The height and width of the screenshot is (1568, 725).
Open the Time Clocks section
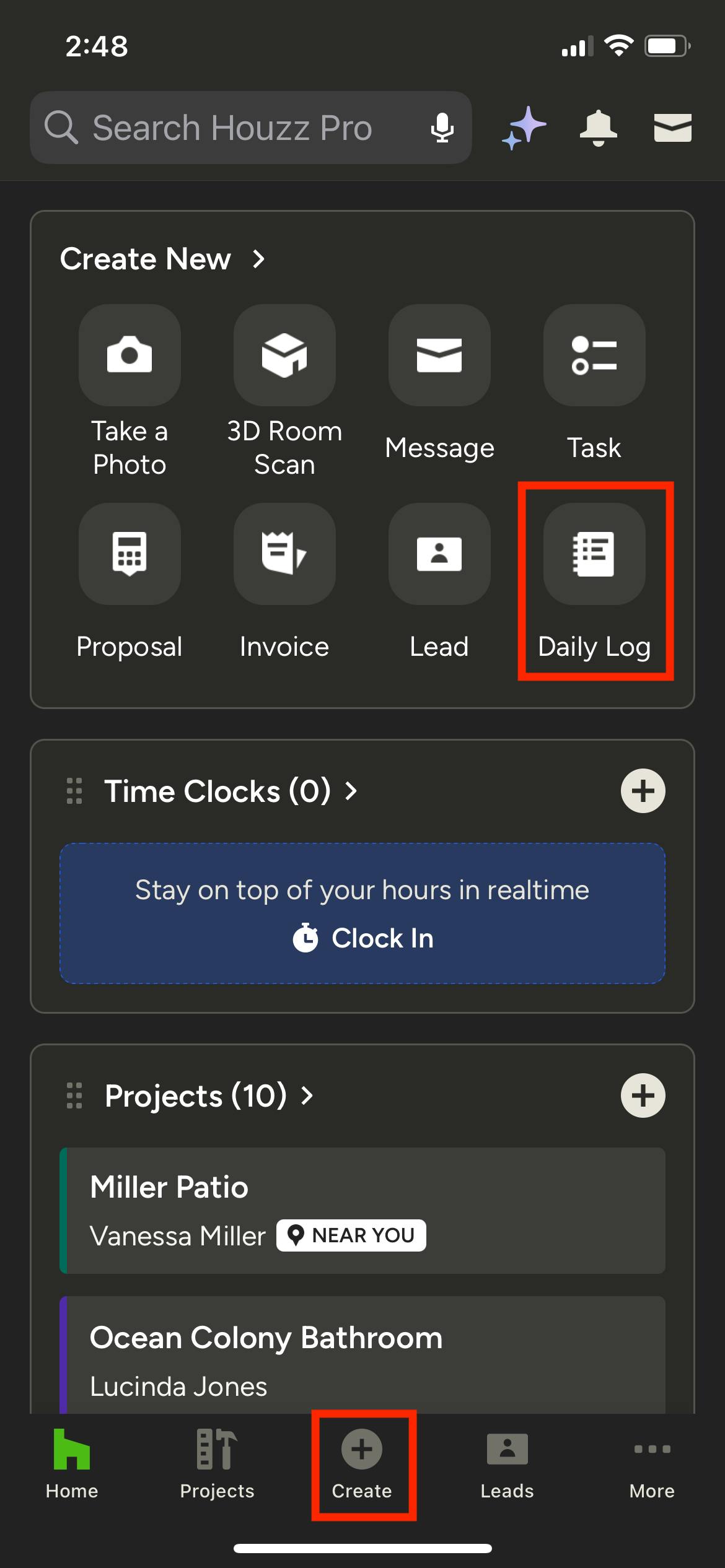click(x=231, y=791)
